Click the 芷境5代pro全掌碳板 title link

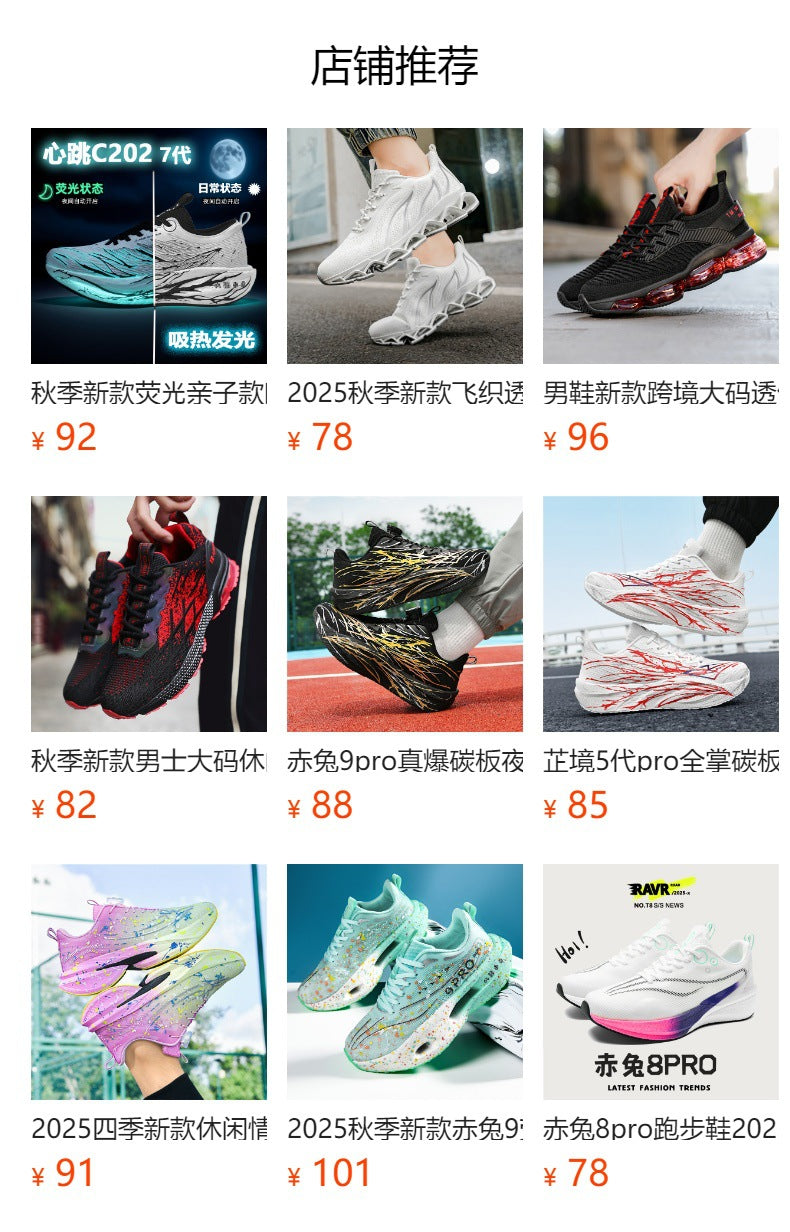click(660, 761)
